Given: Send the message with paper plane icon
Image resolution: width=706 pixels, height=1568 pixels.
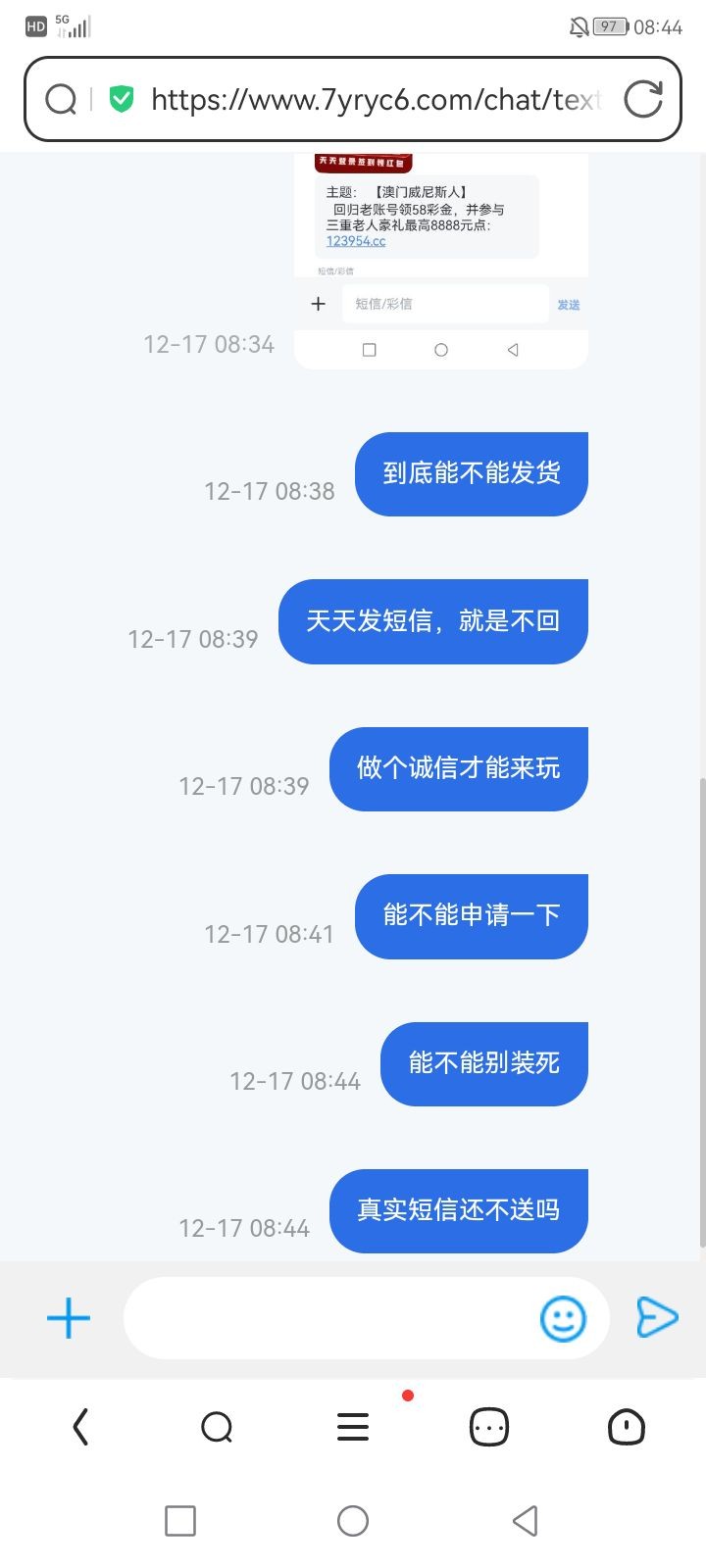Looking at the screenshot, I should point(657,1317).
